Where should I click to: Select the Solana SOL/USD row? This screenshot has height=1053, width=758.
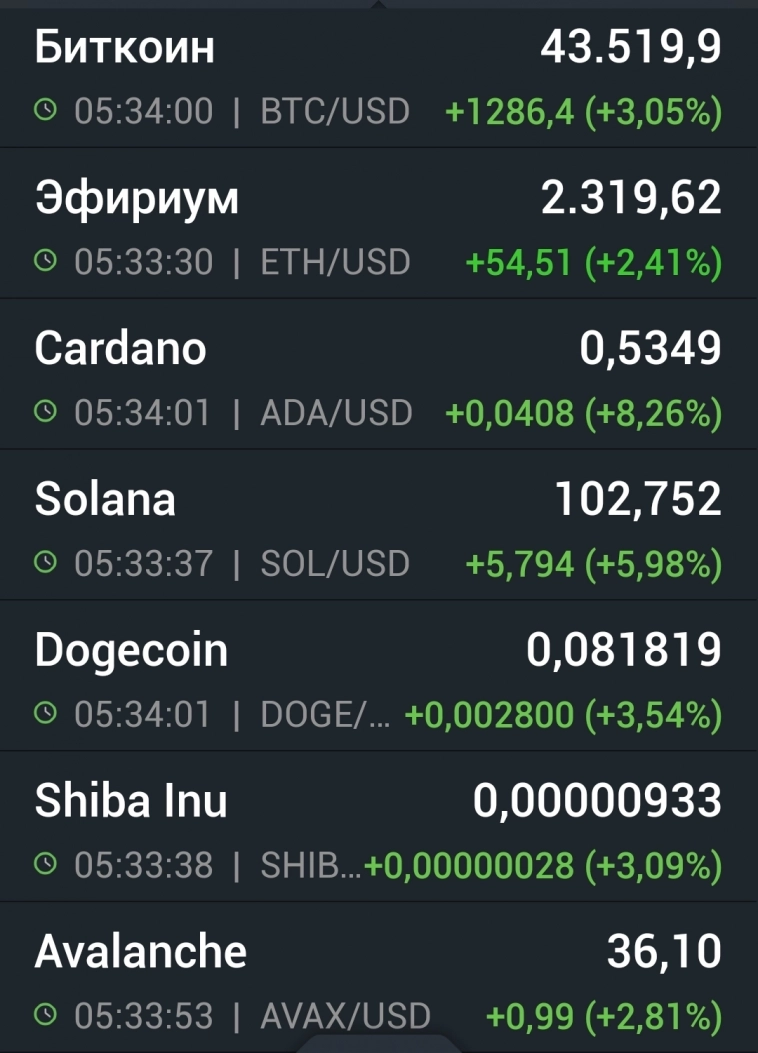tap(378, 528)
